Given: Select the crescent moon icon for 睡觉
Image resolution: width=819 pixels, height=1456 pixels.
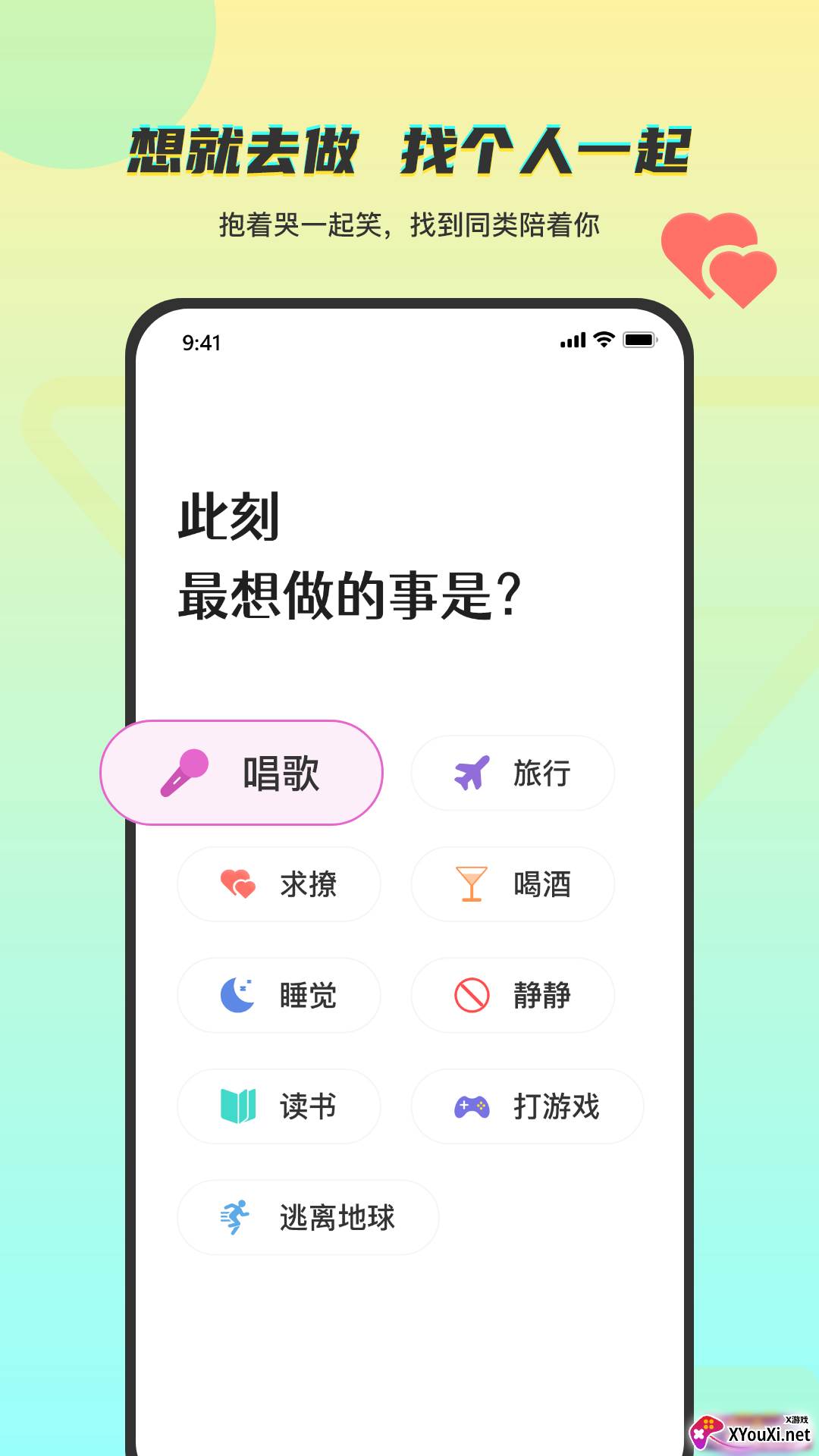Looking at the screenshot, I should coord(237,994).
